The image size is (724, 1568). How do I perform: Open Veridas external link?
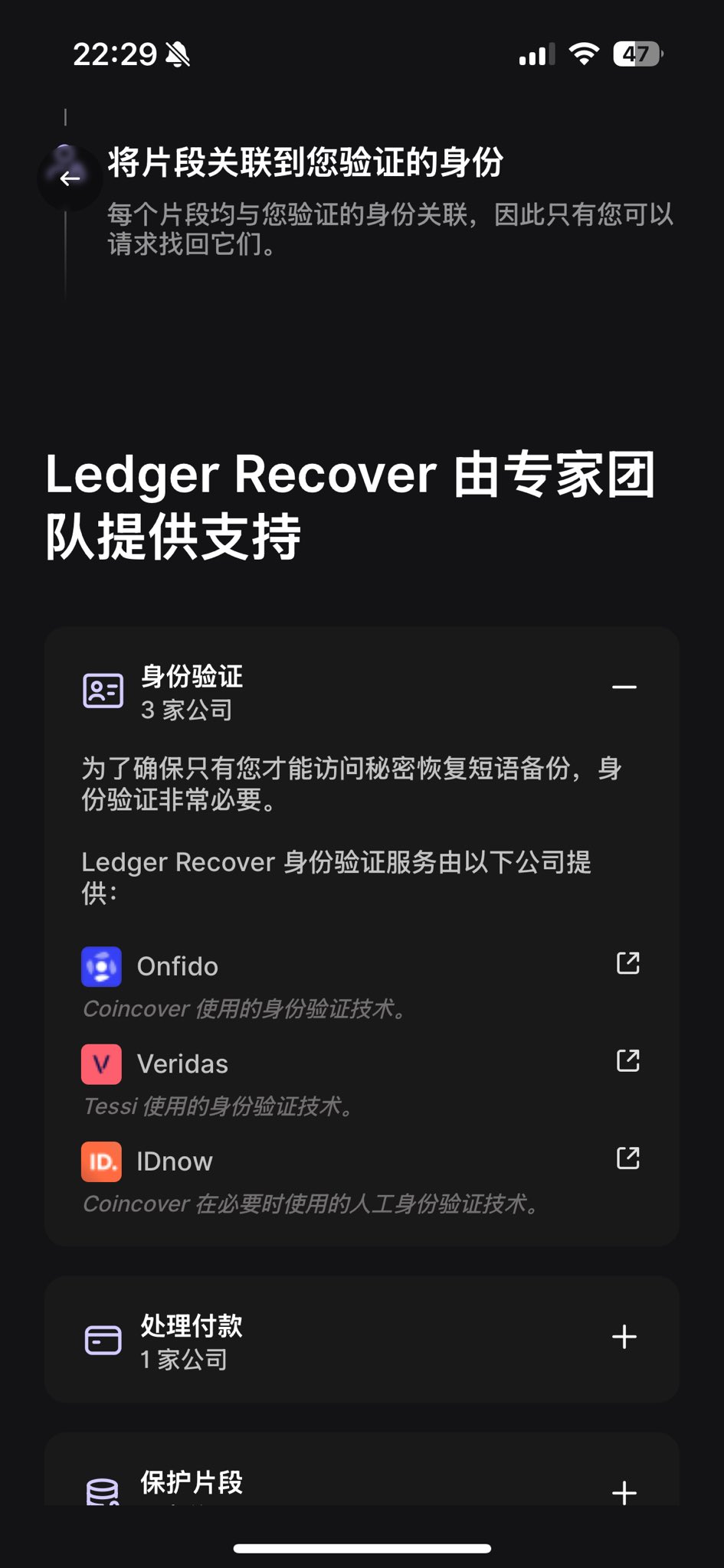627,1060
